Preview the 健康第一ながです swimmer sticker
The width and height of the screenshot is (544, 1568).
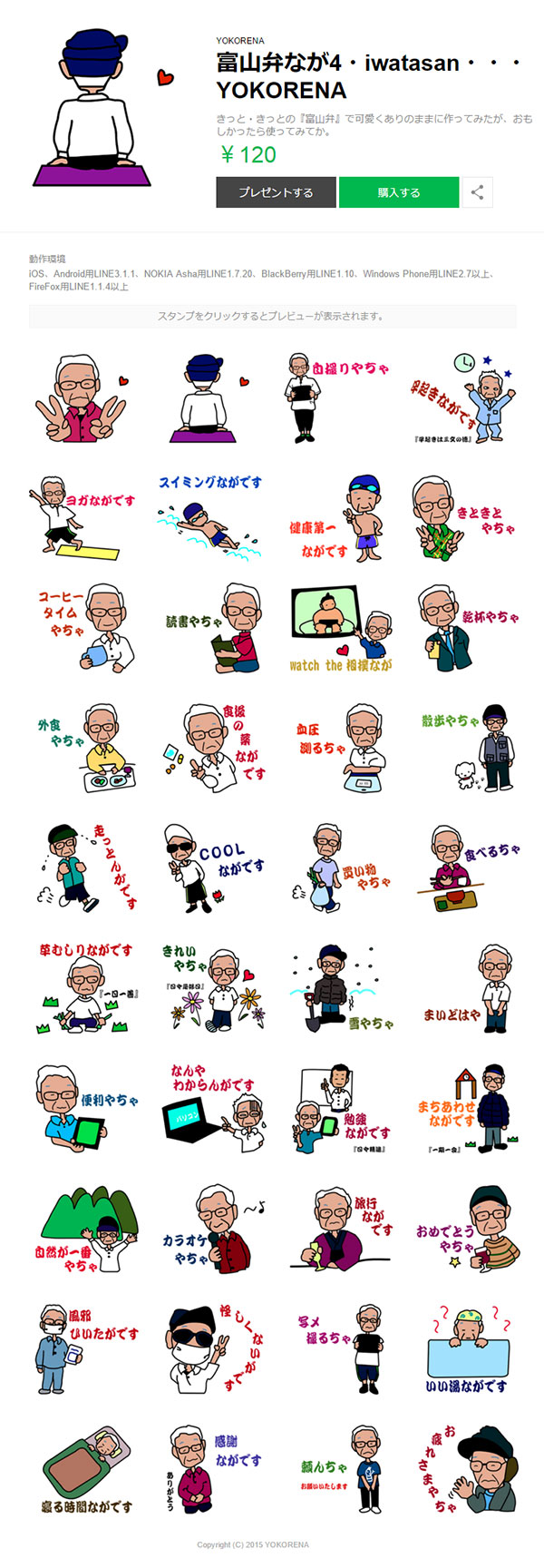pyautogui.click(x=340, y=515)
